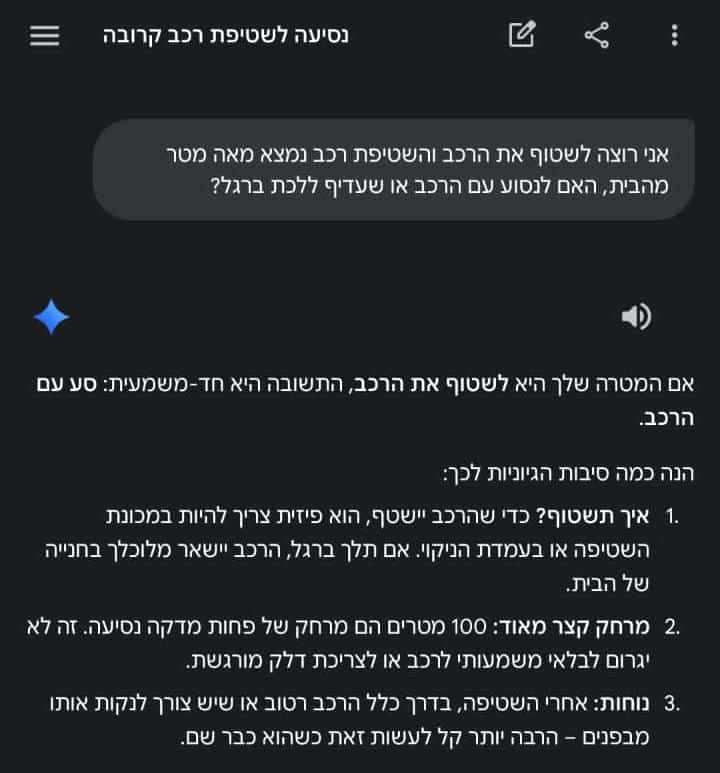Play the response aloud with the speaker icon
The width and height of the screenshot is (720, 773).
pos(636,317)
